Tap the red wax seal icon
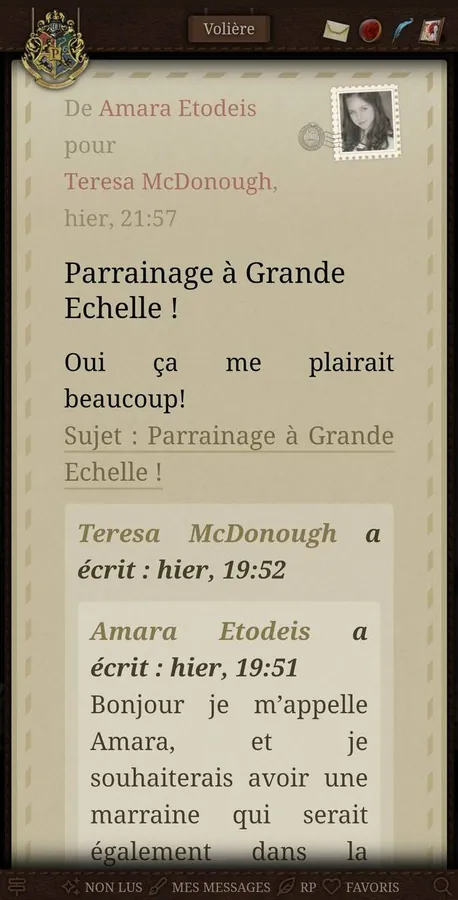This screenshot has width=458, height=900. (370, 30)
